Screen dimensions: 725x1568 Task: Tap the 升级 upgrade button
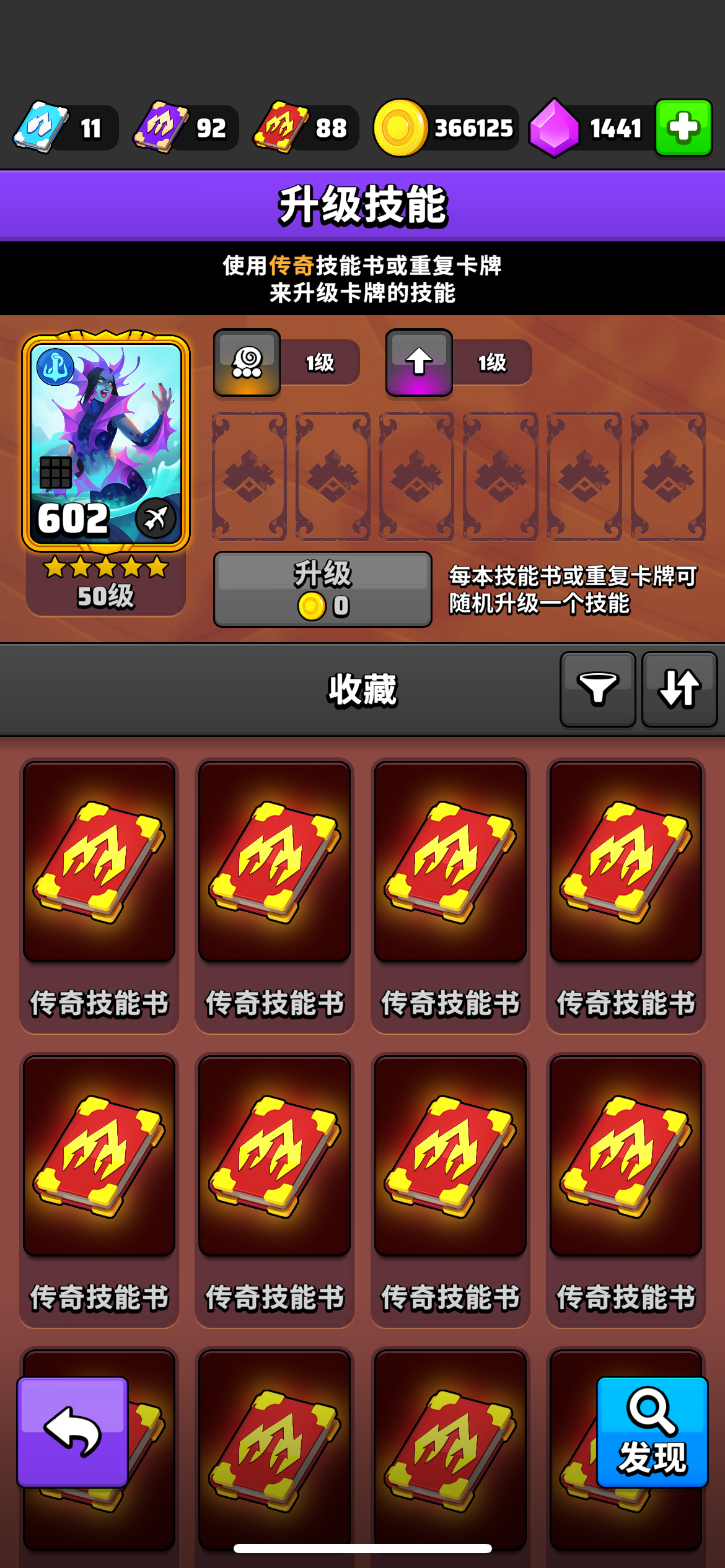coord(322,589)
